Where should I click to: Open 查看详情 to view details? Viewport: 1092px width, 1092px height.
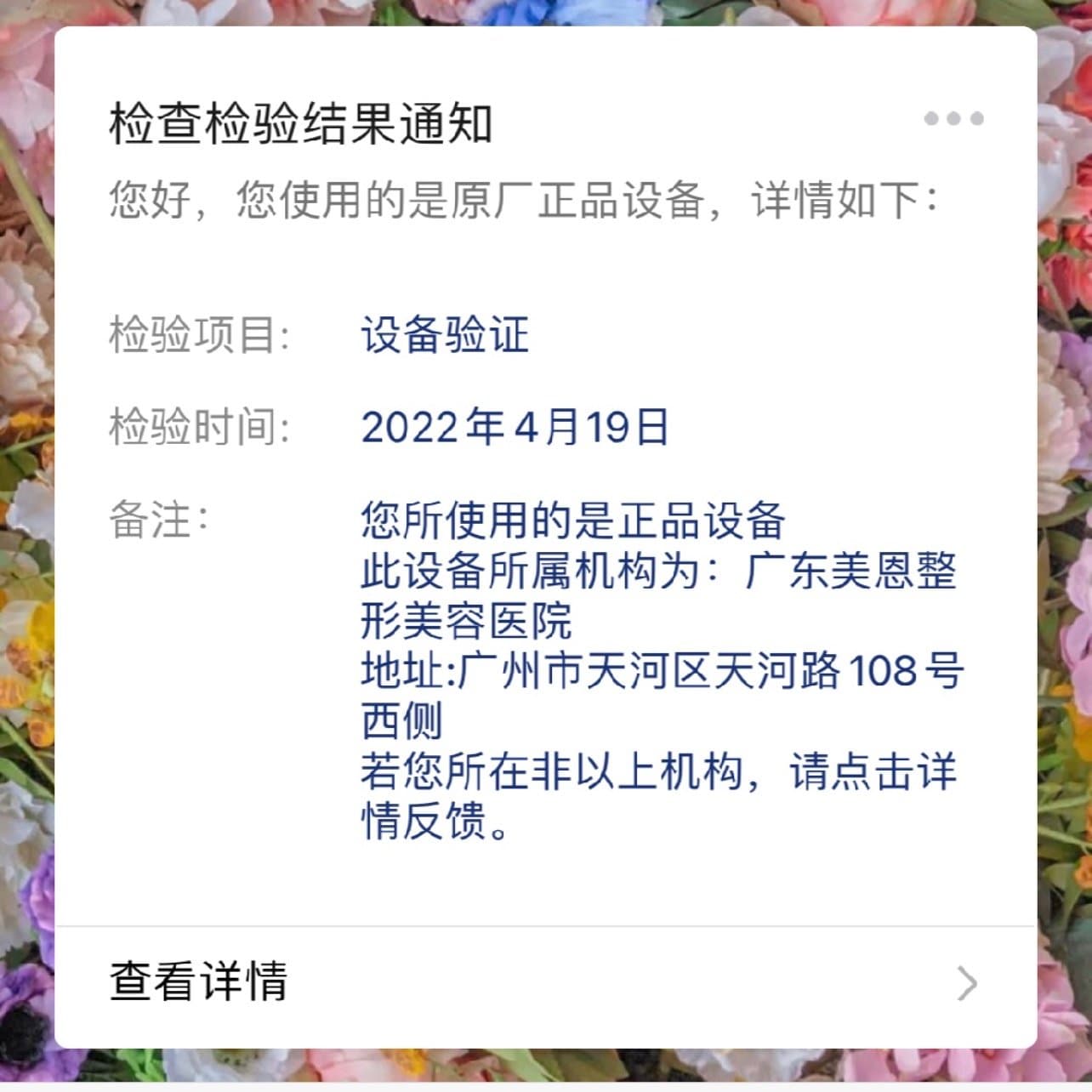click(x=544, y=982)
